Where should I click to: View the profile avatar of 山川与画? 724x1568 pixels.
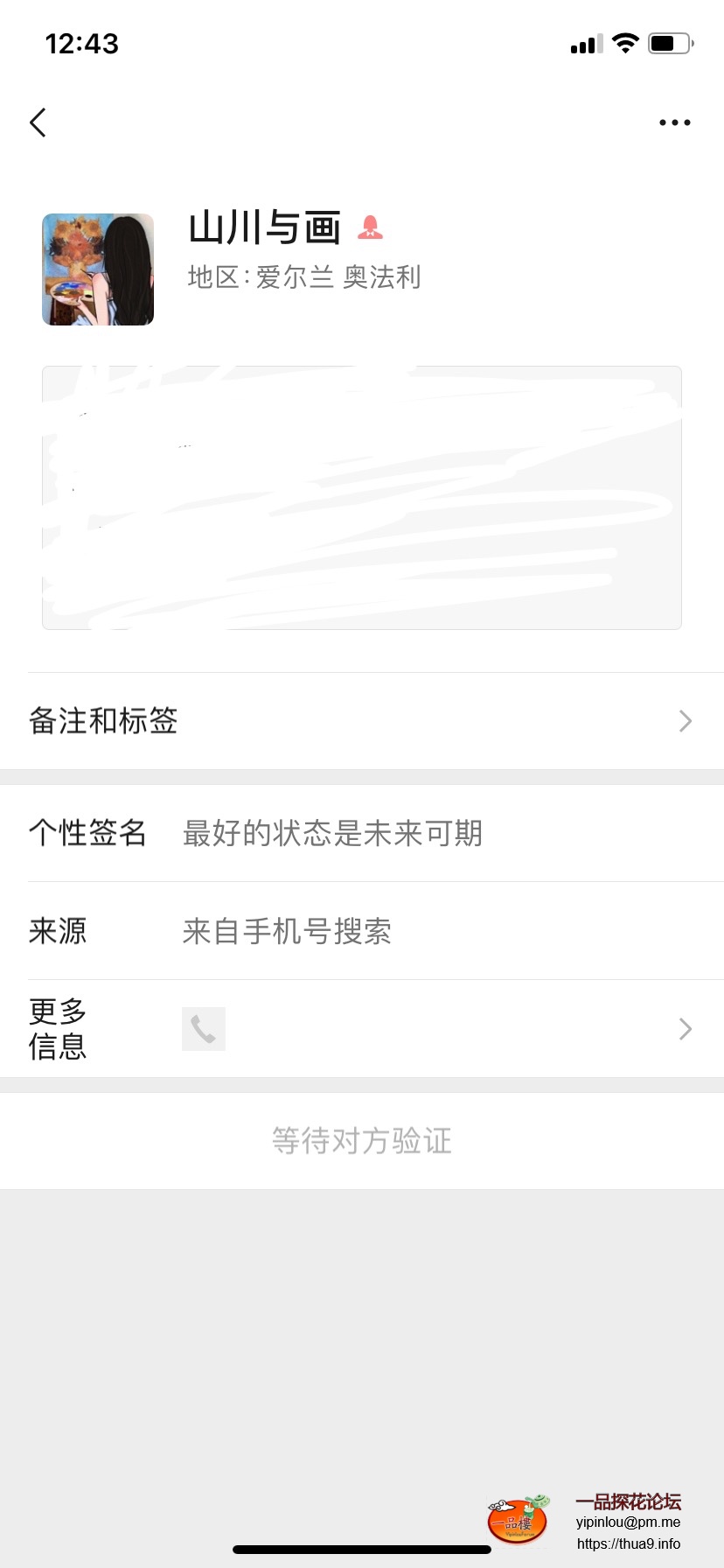click(x=98, y=269)
